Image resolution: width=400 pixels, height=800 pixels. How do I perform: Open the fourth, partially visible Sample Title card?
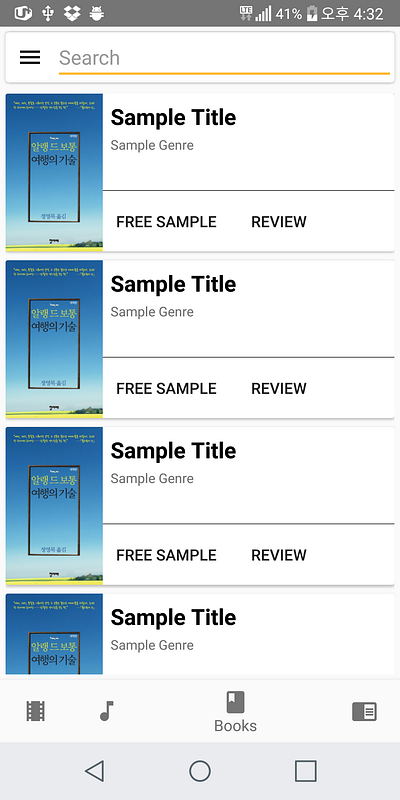tap(200, 634)
